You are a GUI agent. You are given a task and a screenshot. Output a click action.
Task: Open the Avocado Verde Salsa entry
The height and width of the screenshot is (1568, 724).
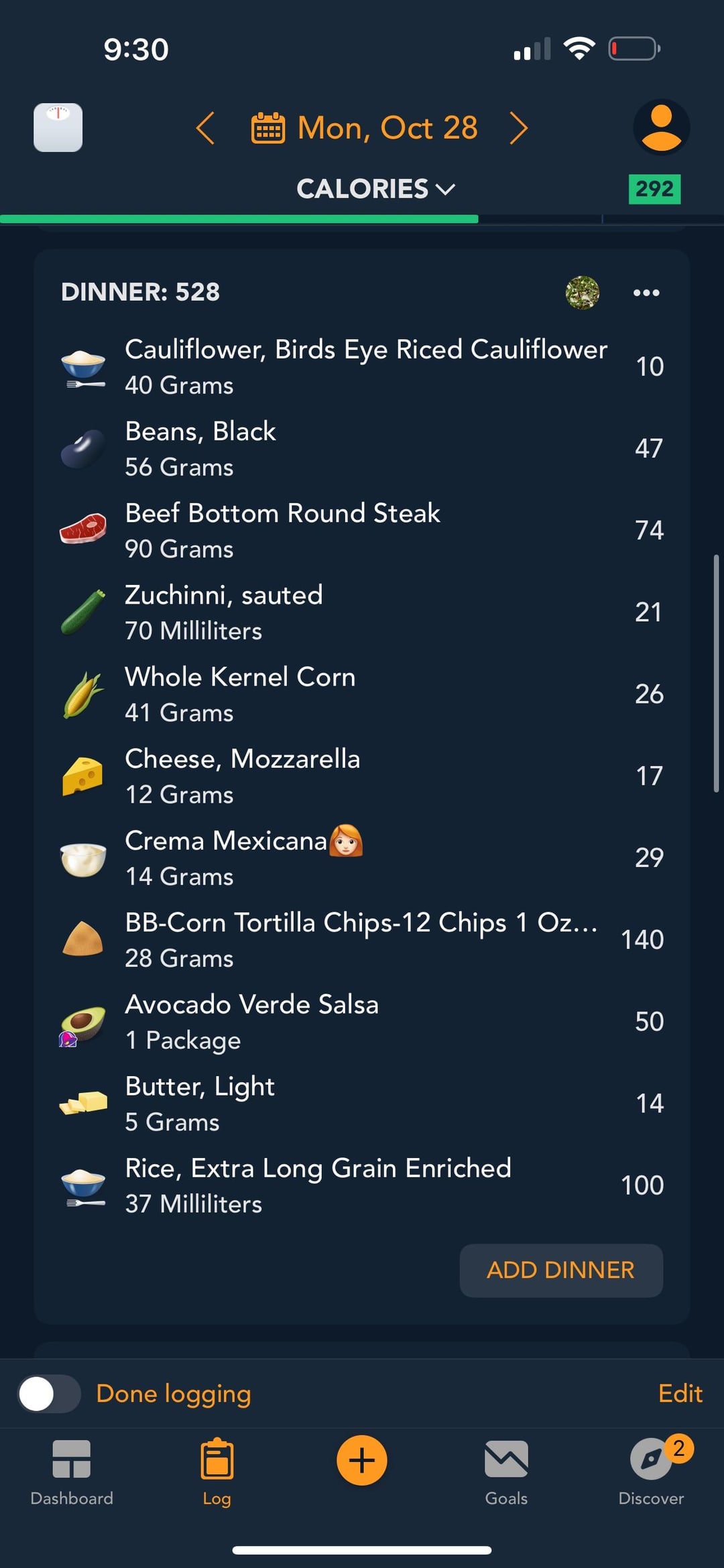click(362, 1021)
